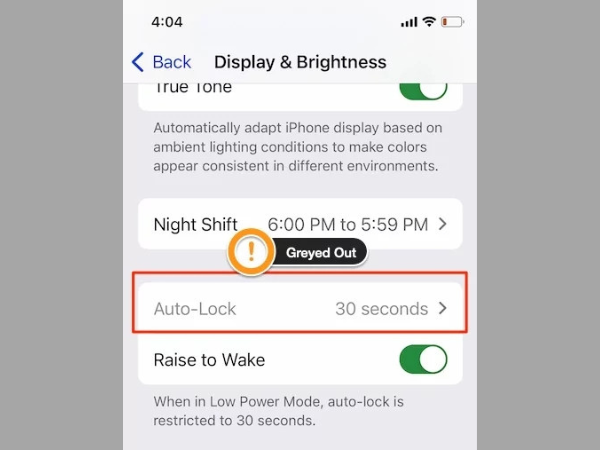This screenshot has width=600, height=450.
Task: Toggle the True Tone switch
Action: pyautogui.click(x=423, y=86)
